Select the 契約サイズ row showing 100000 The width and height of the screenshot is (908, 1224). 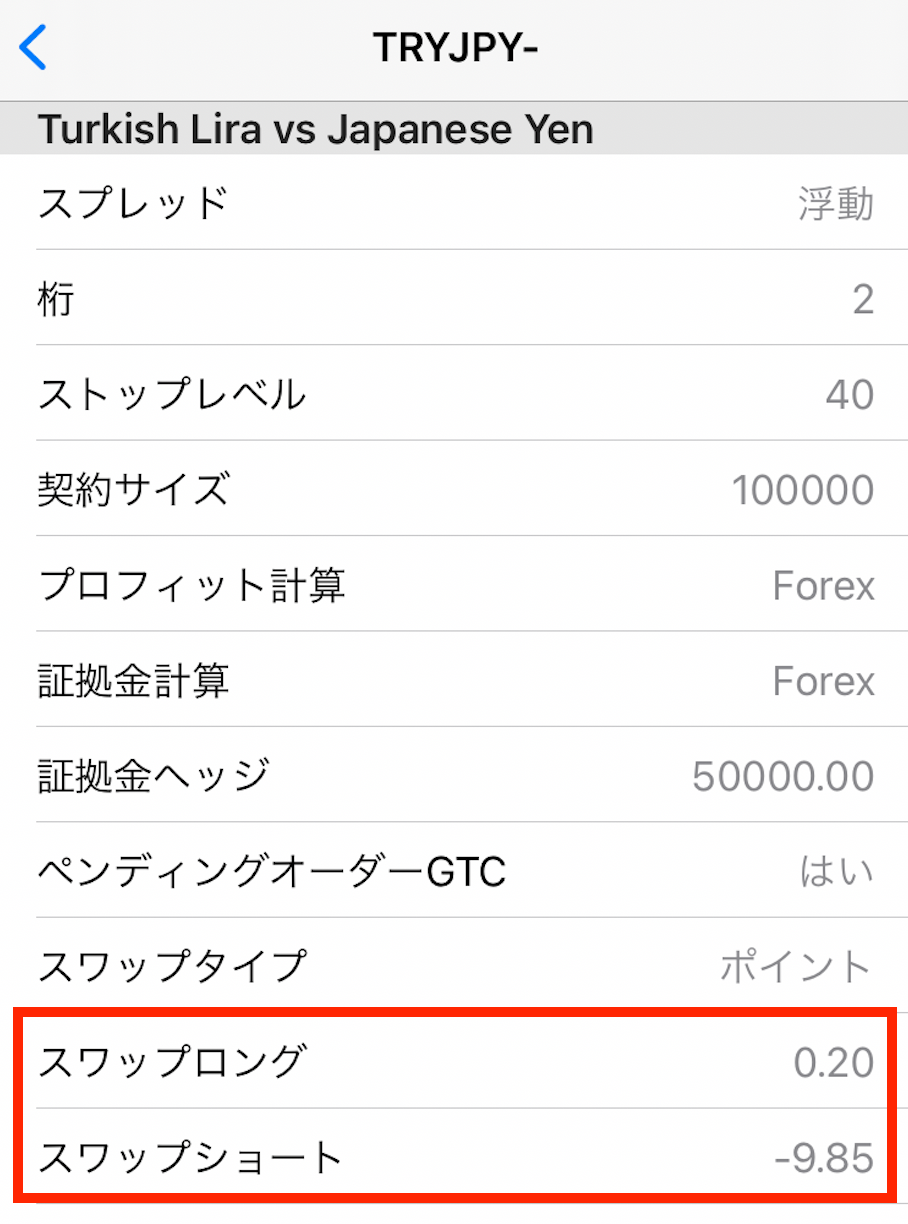tap(454, 490)
